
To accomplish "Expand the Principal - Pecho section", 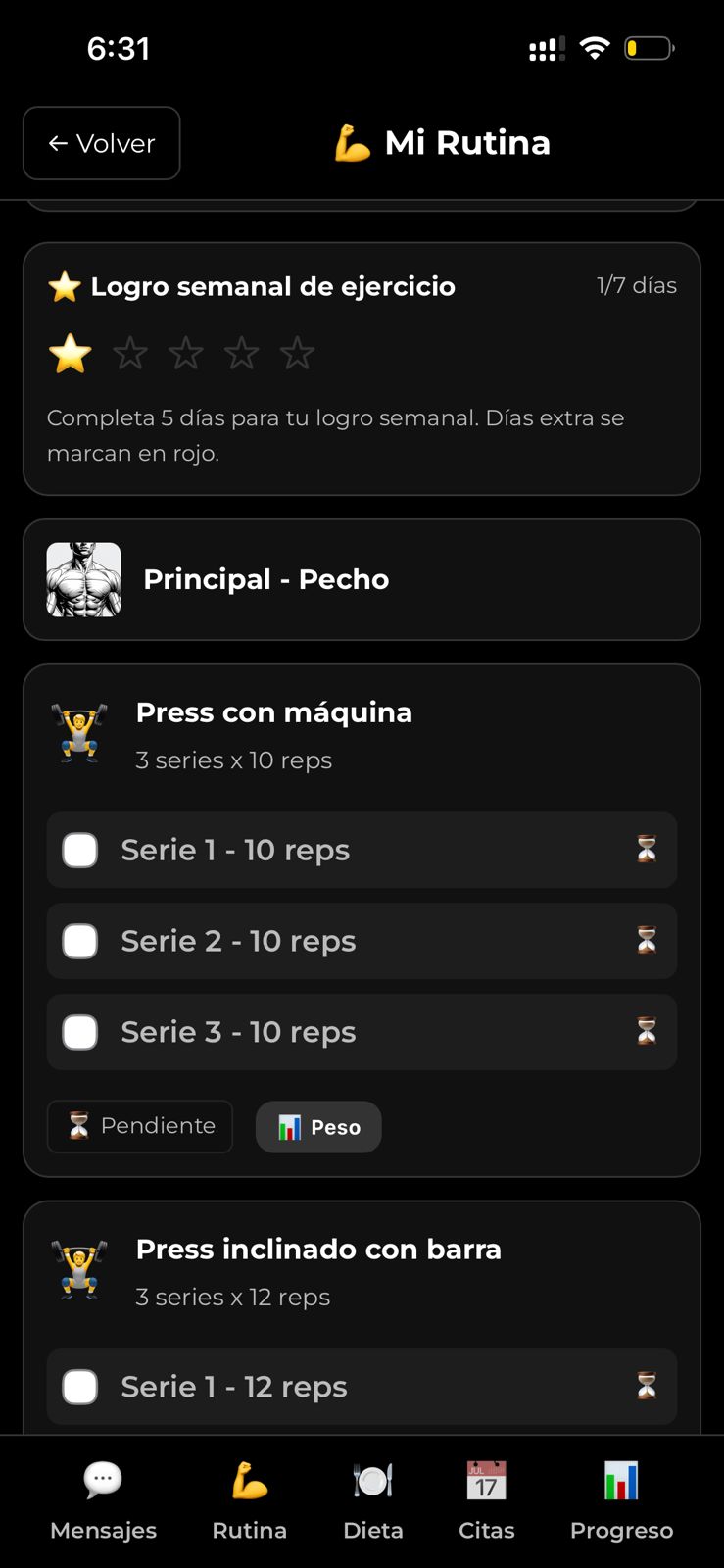I will (x=362, y=579).
